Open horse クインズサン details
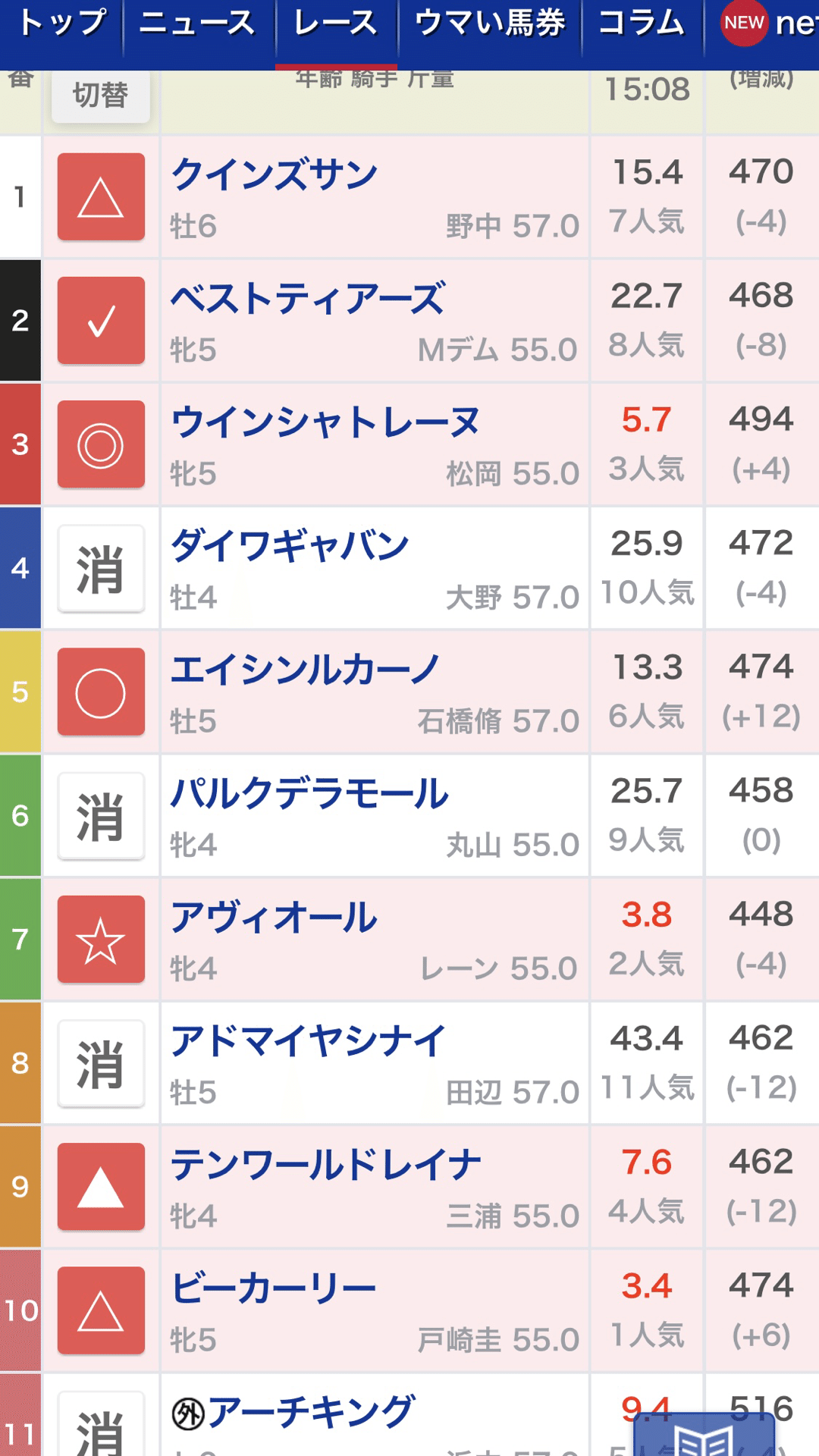The width and height of the screenshot is (819, 1456). point(274,174)
